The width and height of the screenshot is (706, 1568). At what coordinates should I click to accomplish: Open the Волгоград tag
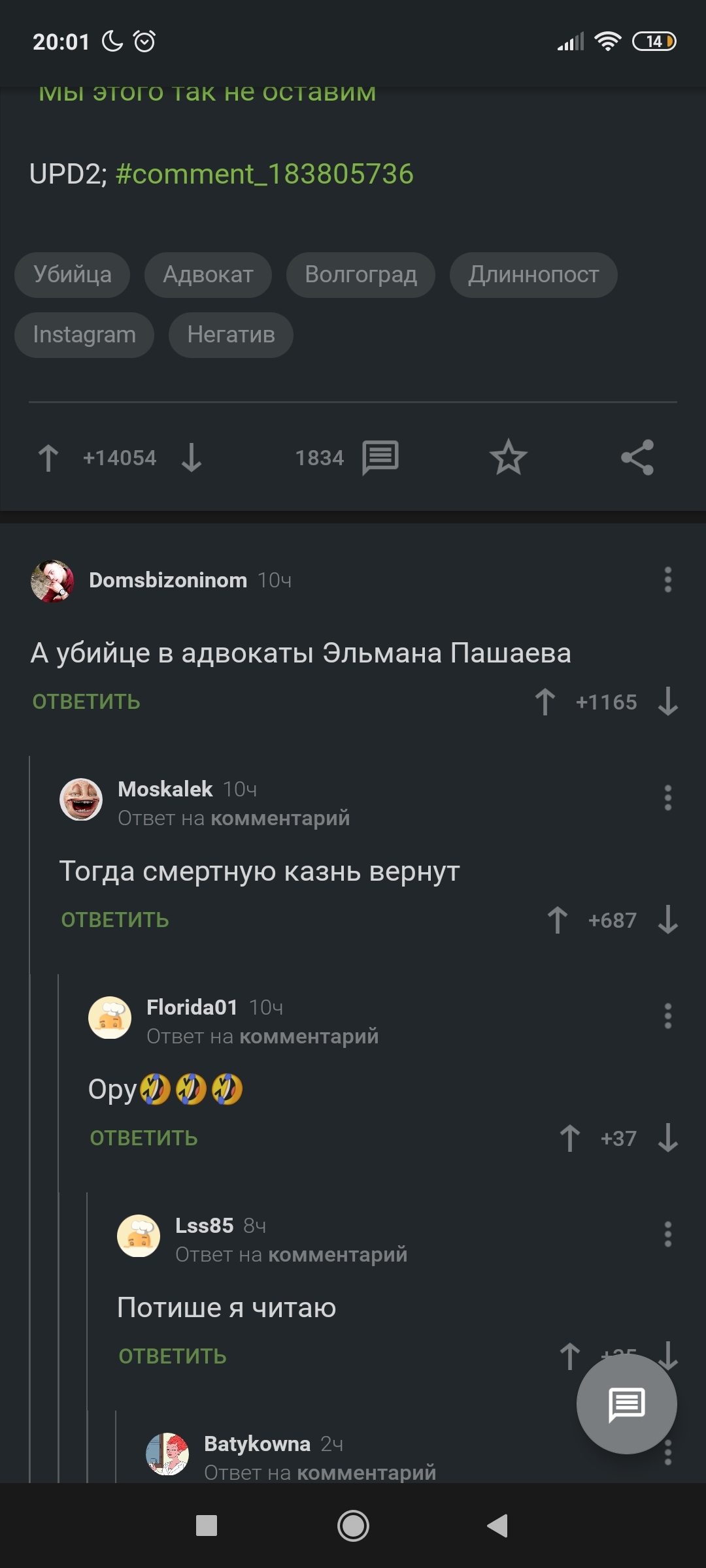(x=360, y=275)
